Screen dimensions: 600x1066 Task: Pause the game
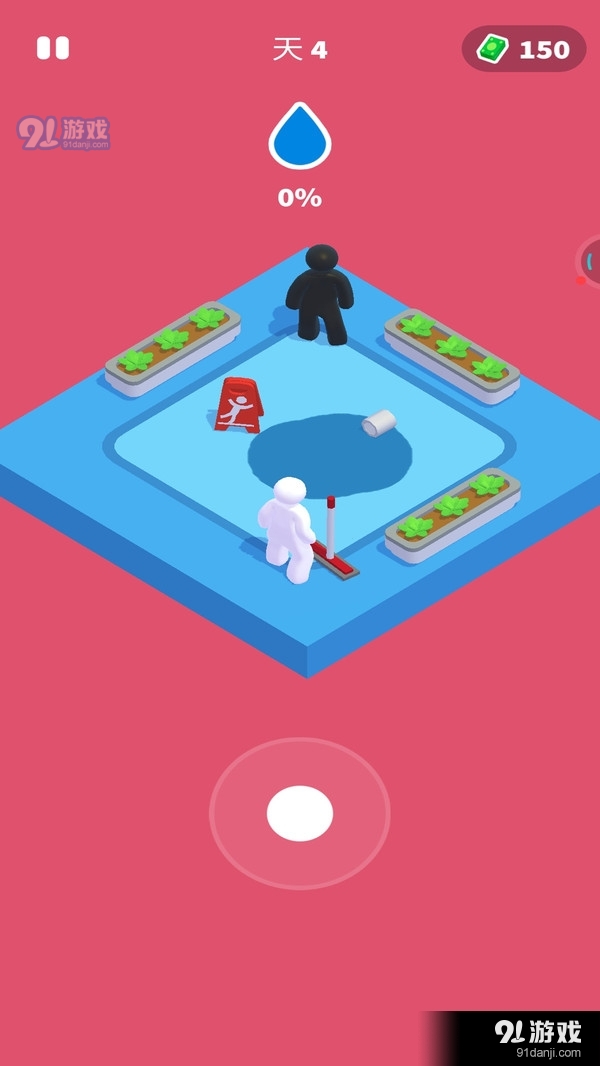tap(53, 48)
